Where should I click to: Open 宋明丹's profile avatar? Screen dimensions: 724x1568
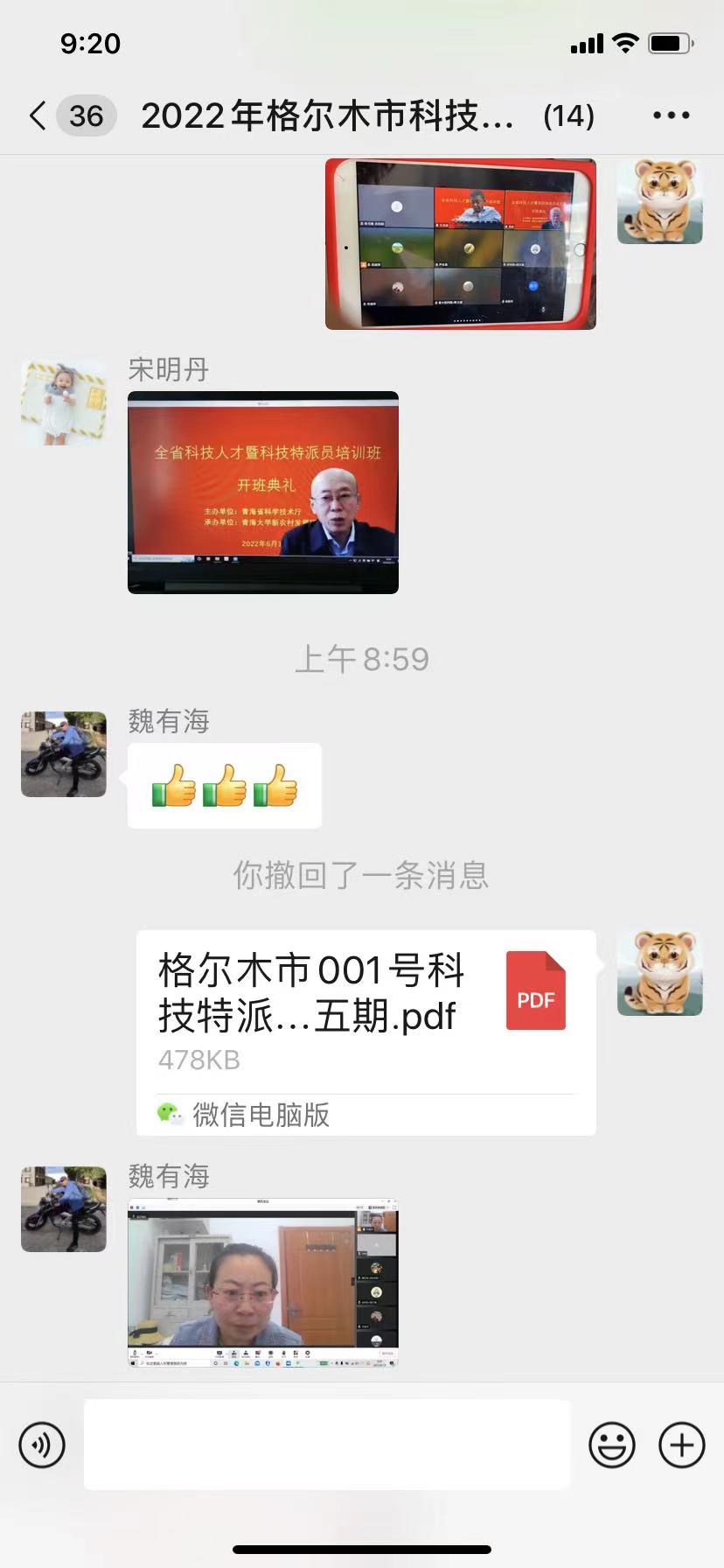[64, 402]
